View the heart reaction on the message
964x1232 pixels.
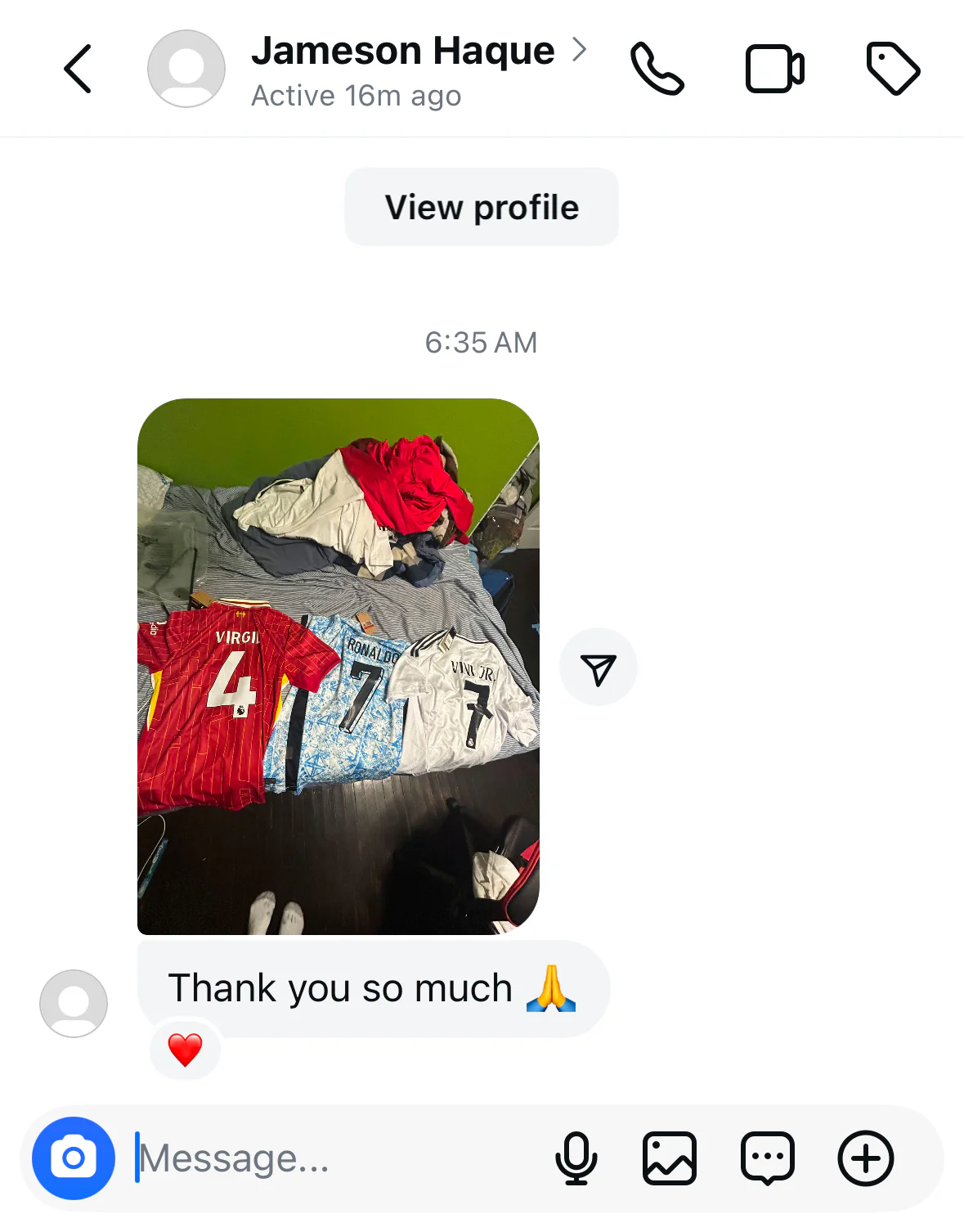185,1050
